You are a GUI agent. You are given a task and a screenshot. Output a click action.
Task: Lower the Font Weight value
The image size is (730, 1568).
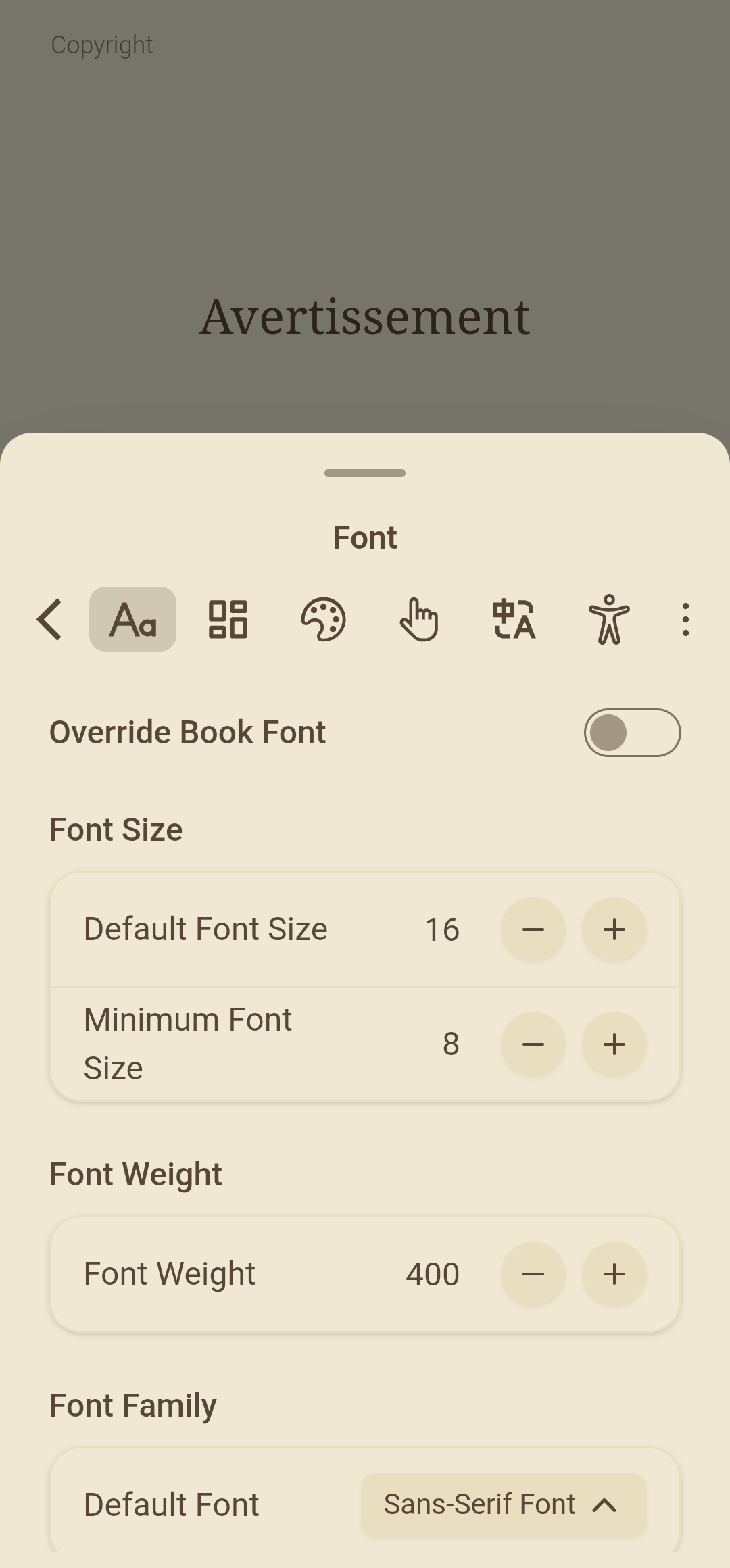click(x=533, y=1274)
